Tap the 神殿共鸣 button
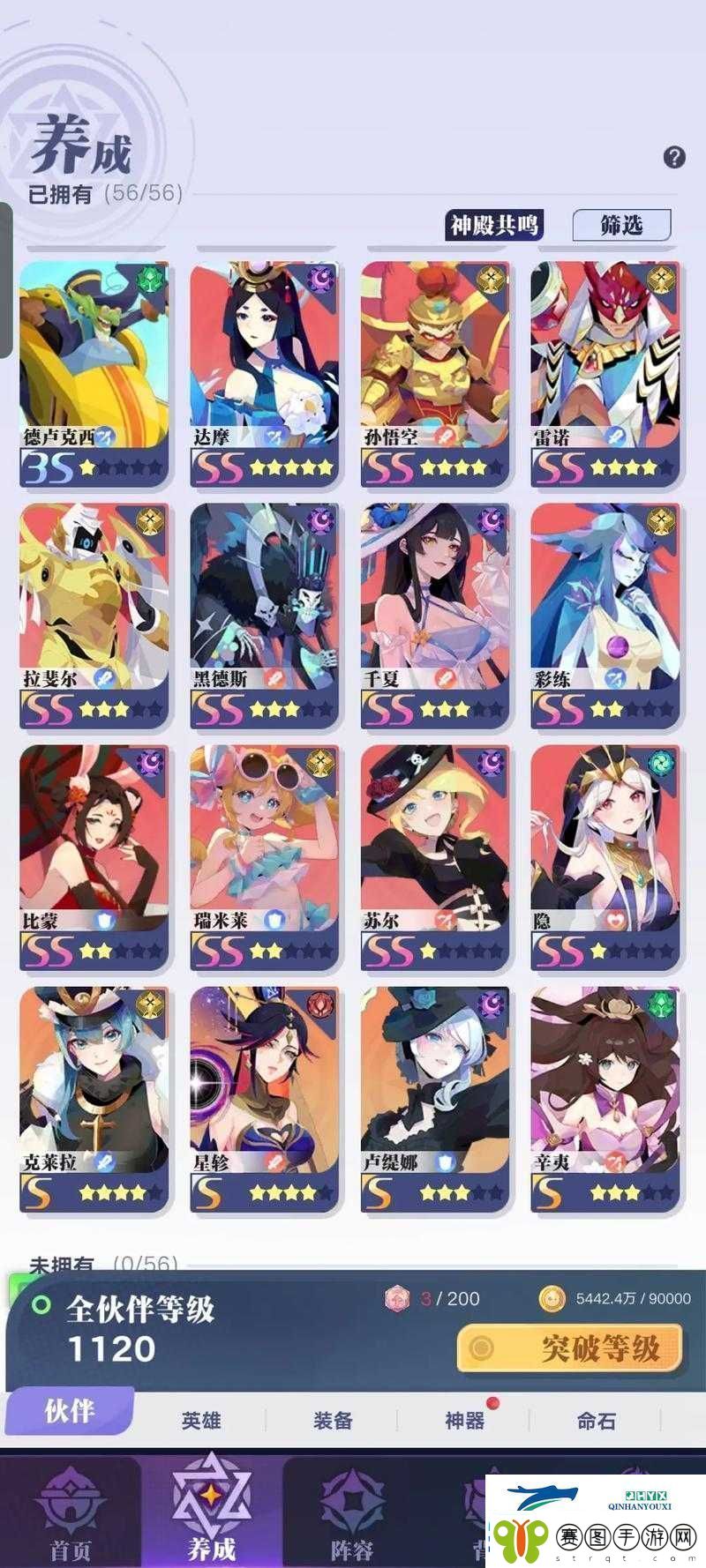 click(x=493, y=226)
